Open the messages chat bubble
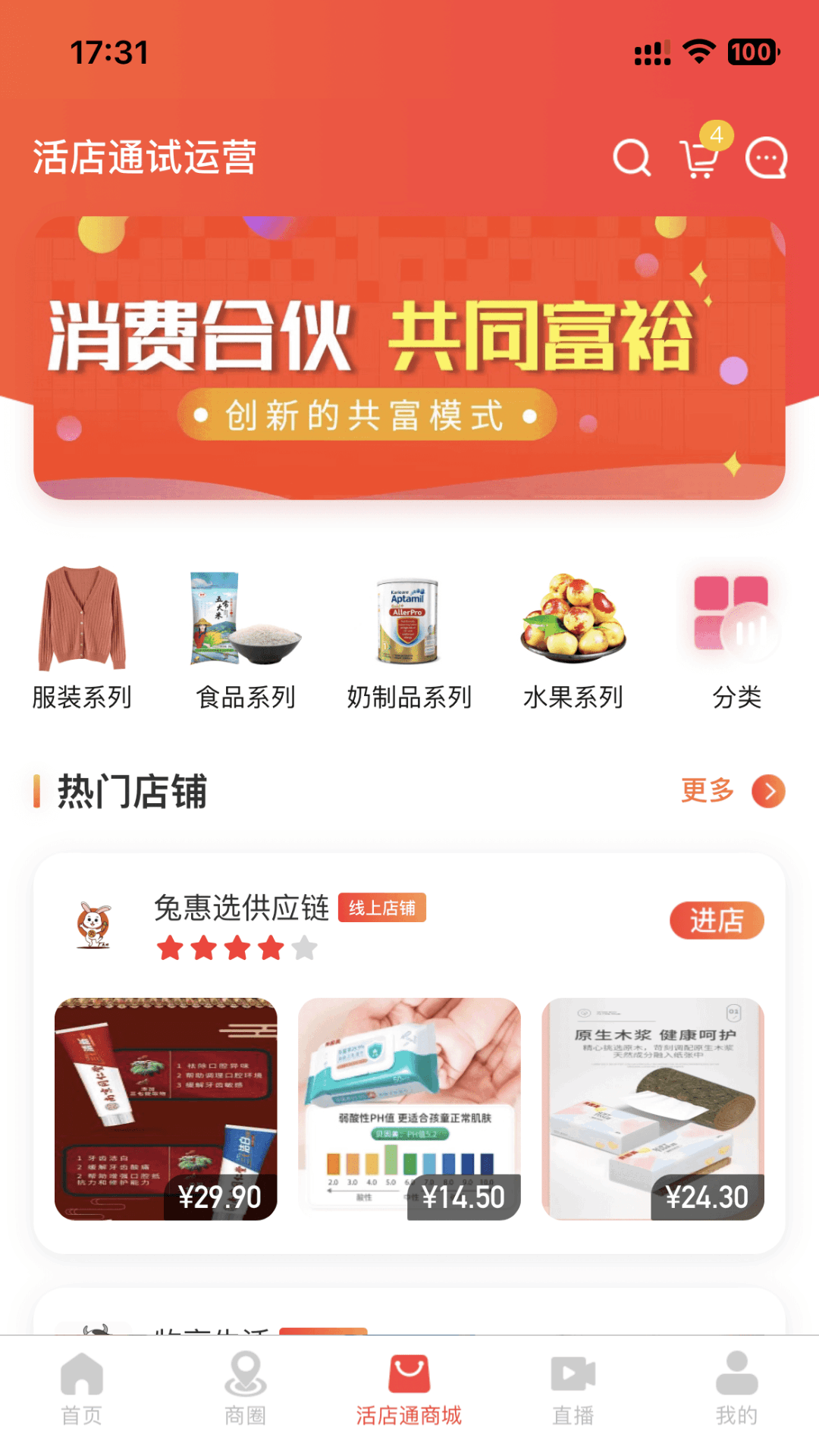Image resolution: width=819 pixels, height=1456 pixels. click(767, 158)
